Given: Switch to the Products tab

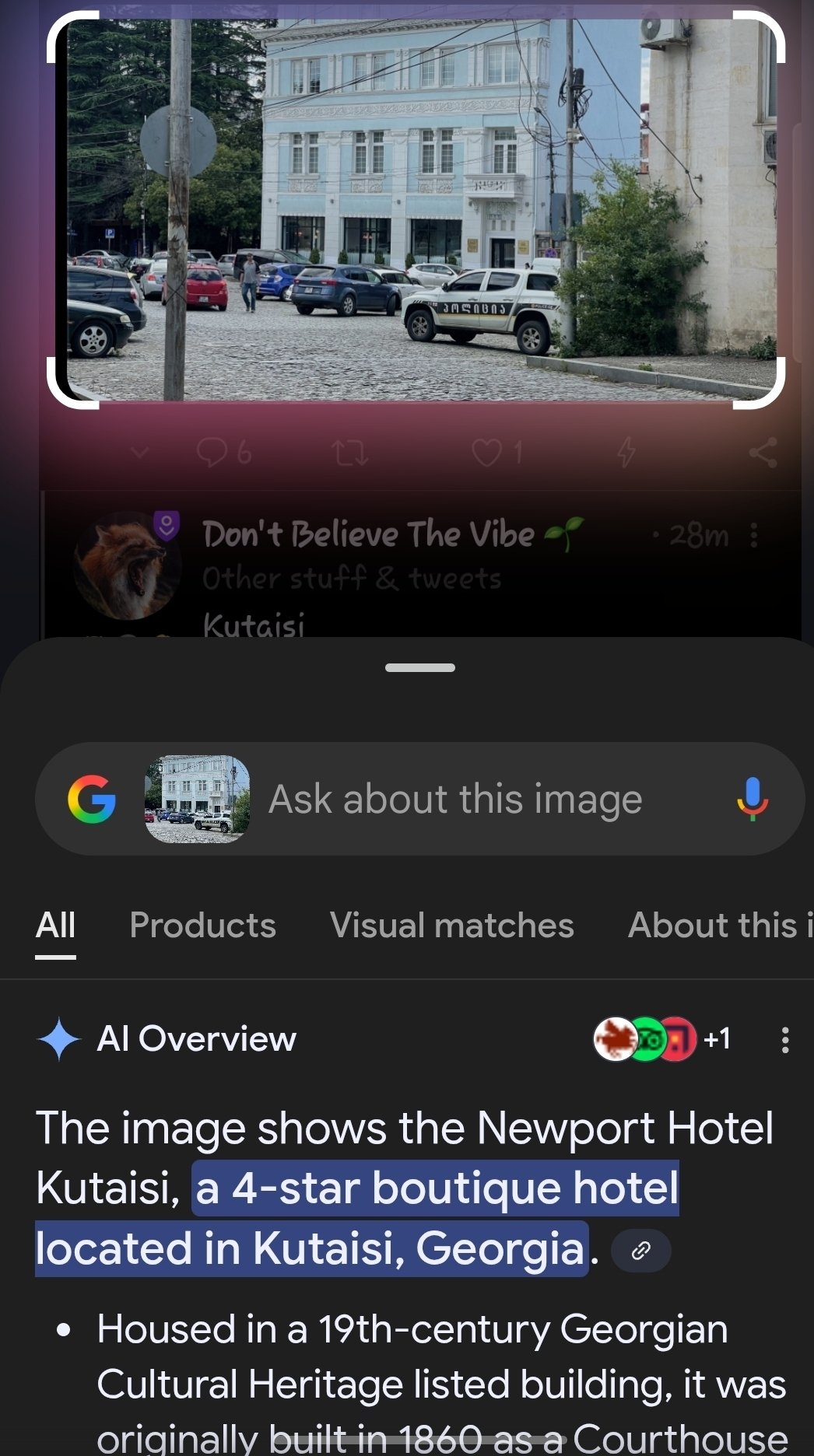Looking at the screenshot, I should point(202,926).
